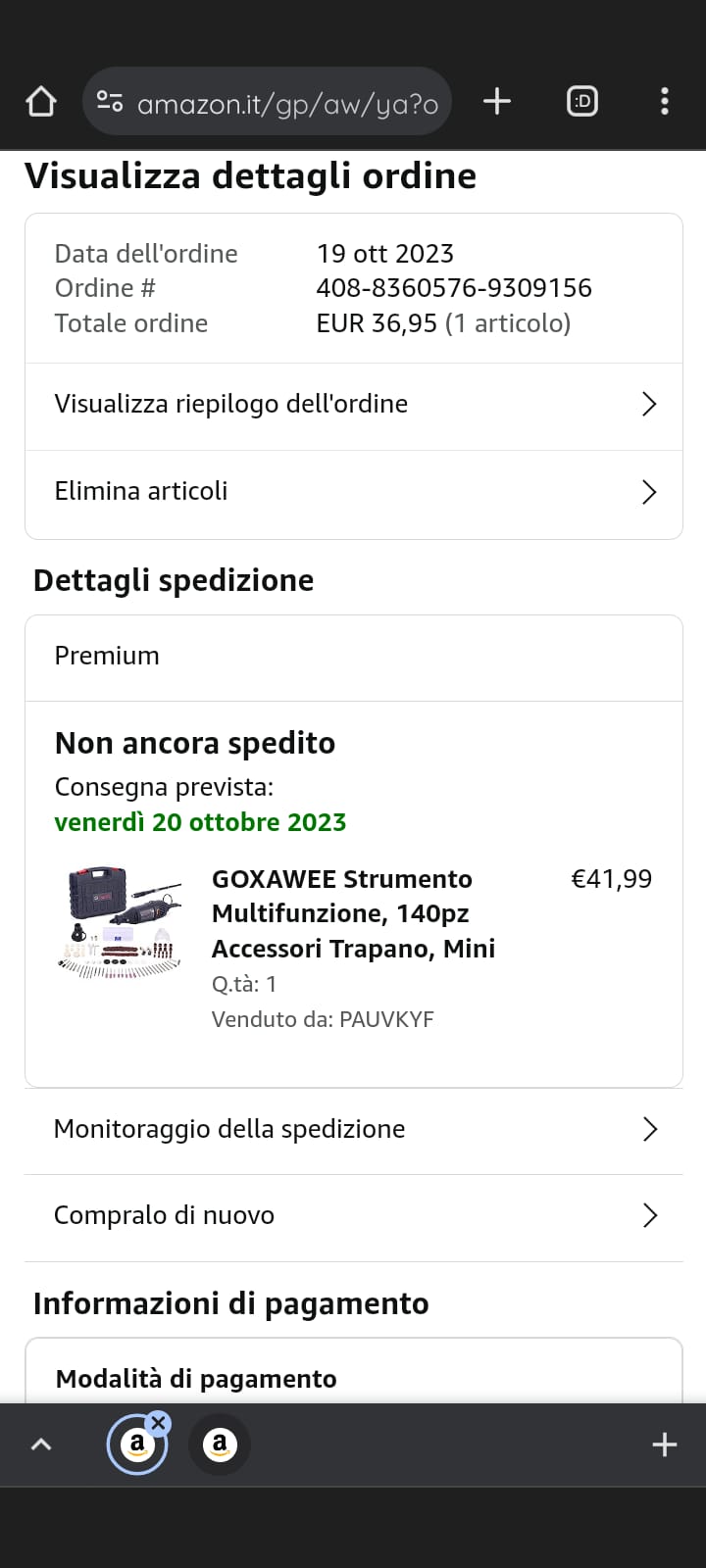Select Elimina articoli
This screenshot has height=1568, width=706.
pos(353,492)
